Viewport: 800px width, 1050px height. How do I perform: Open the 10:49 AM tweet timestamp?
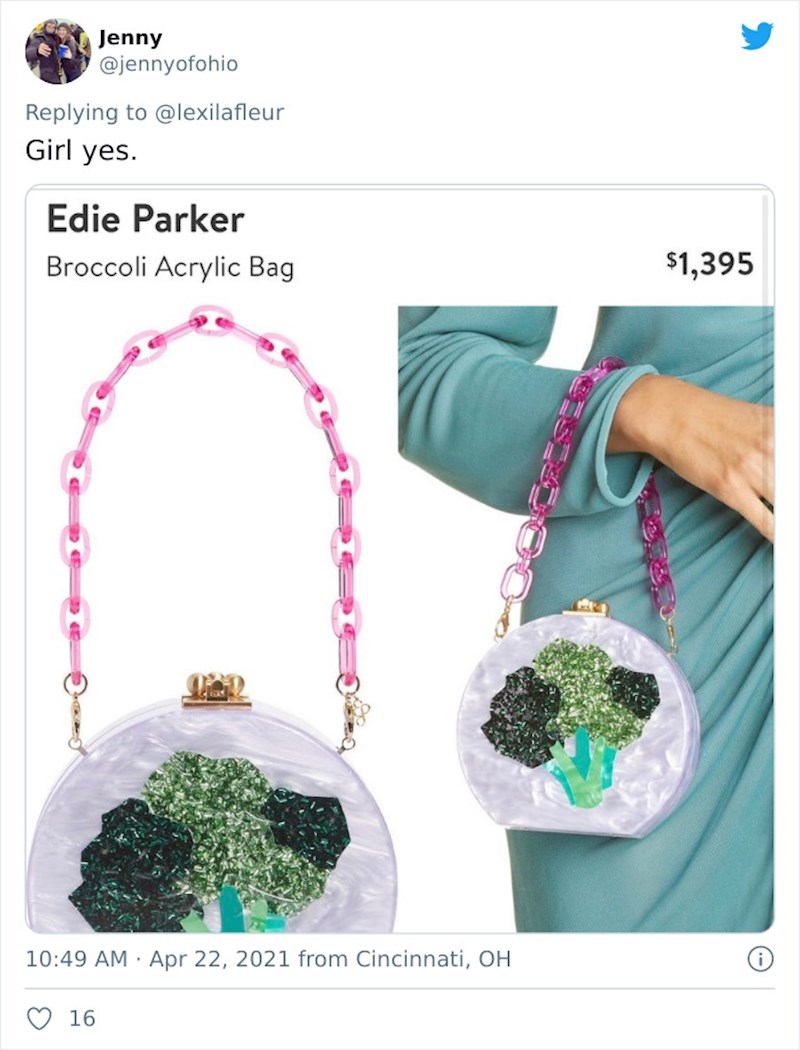(76, 959)
